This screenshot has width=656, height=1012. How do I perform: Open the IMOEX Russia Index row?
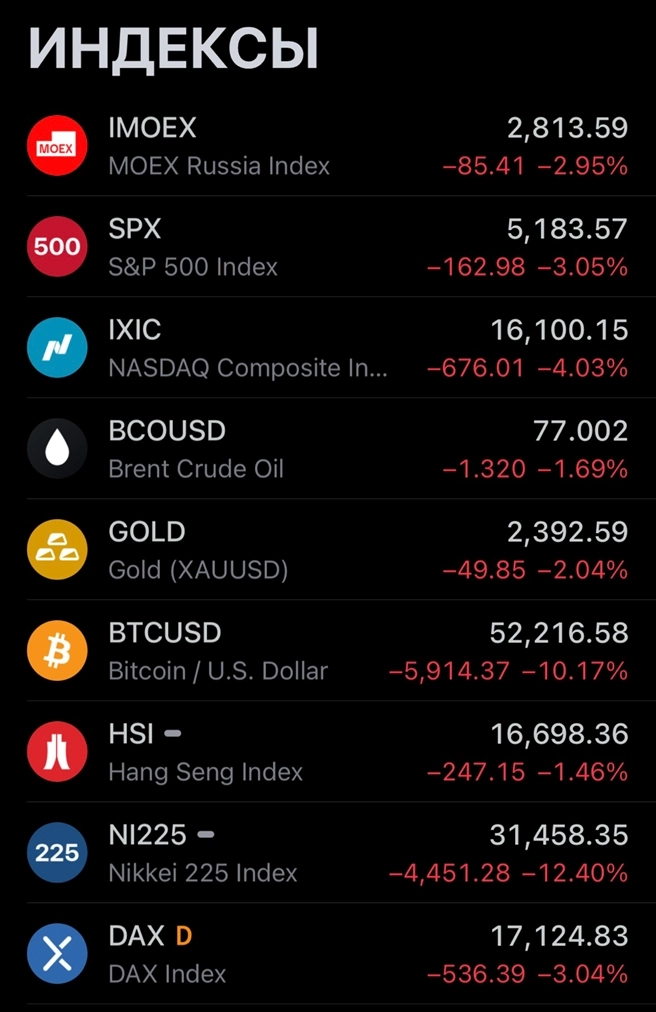pos(328,146)
